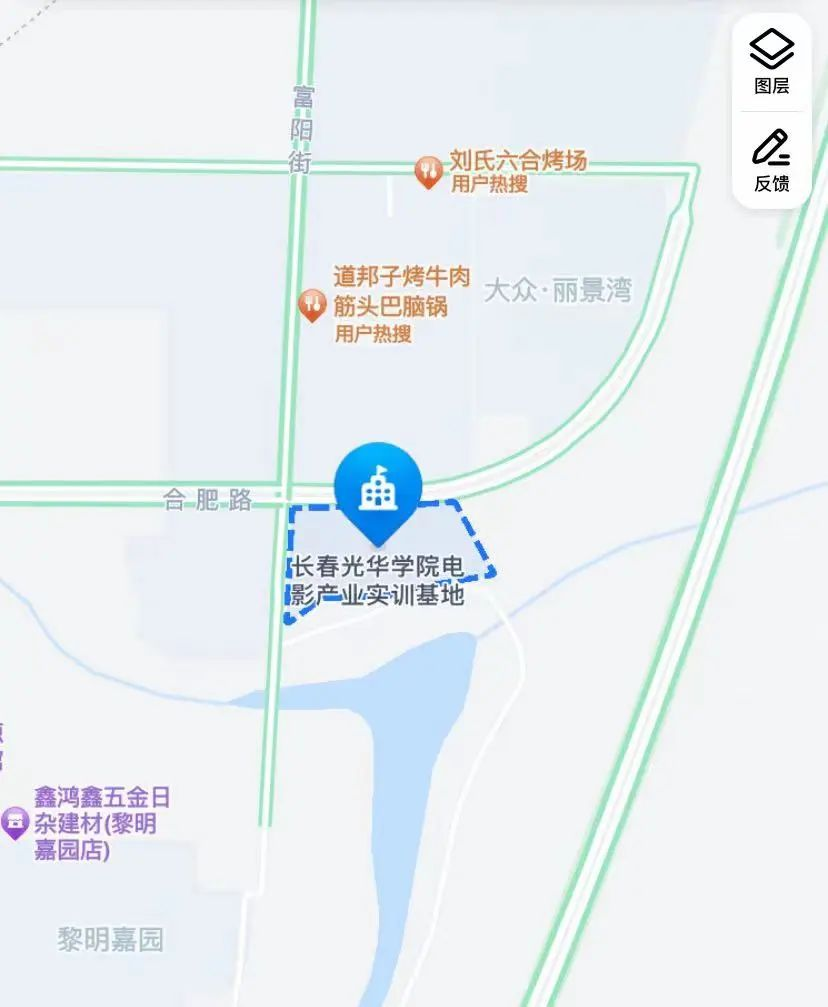Open the 道邦子烤牛肉筋头巴脑锅 restaurant marker
Screen dimensions: 828x1007
[313, 303]
